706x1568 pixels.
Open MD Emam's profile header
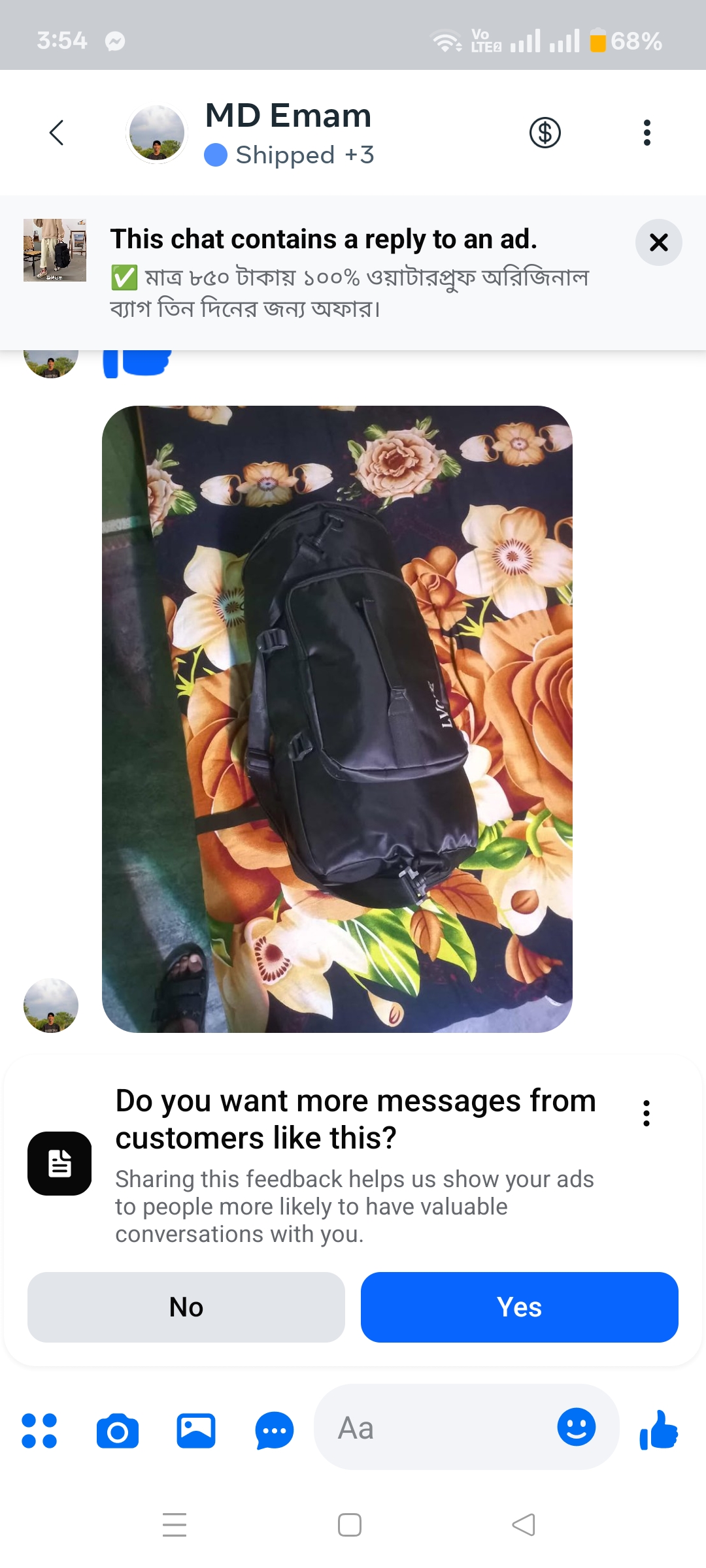(x=288, y=133)
